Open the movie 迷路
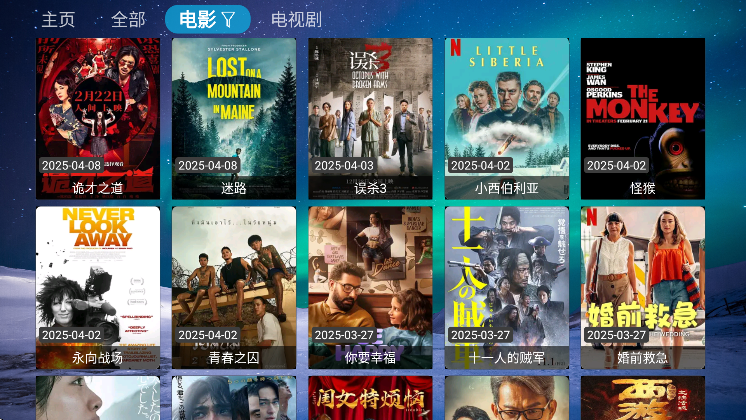 click(x=234, y=118)
